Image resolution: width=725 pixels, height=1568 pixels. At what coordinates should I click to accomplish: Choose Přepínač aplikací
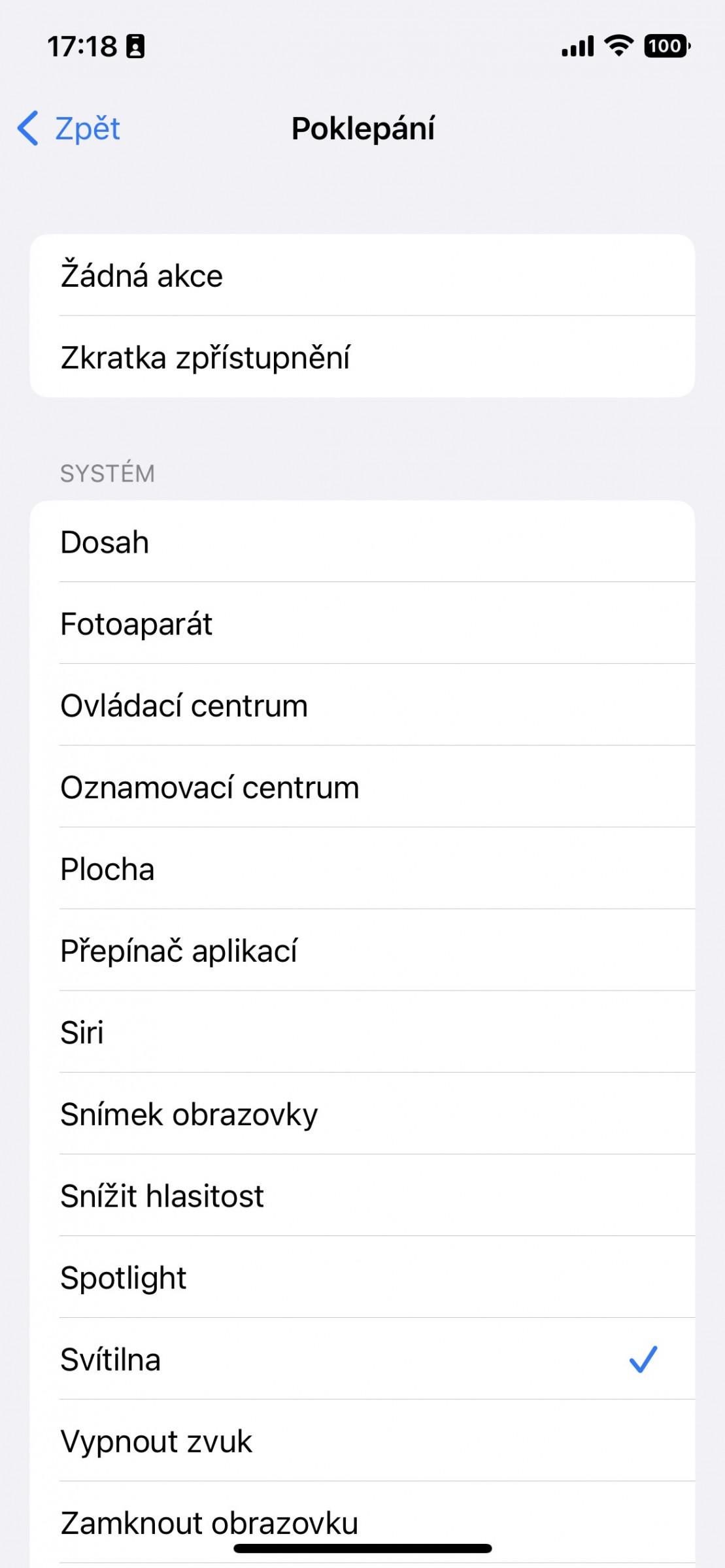362,950
